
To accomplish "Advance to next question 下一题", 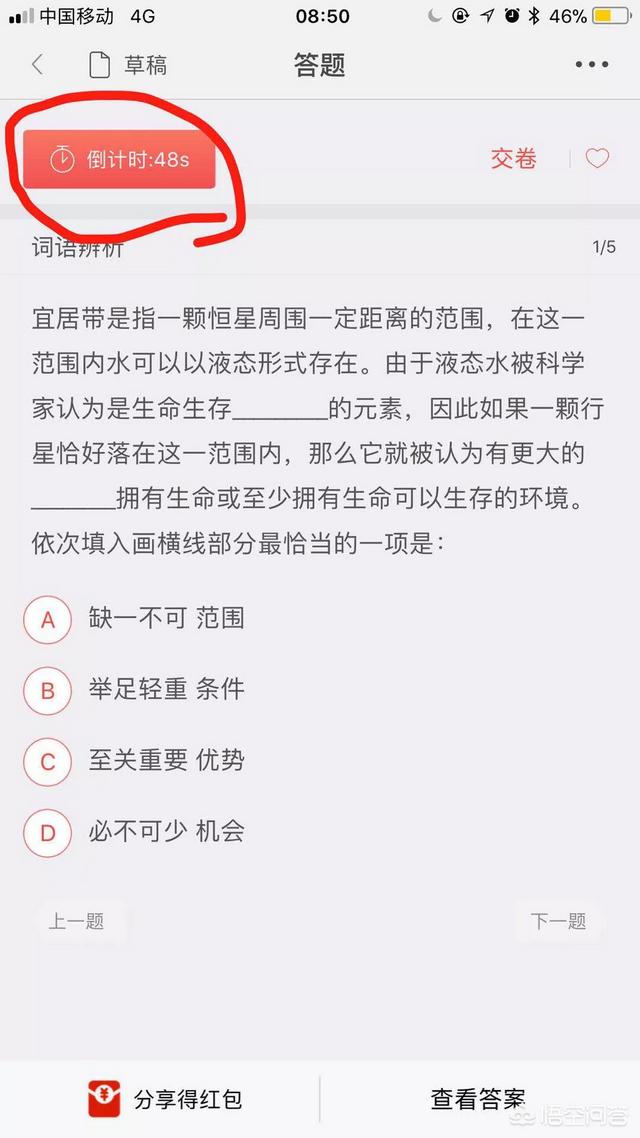I will [558, 921].
